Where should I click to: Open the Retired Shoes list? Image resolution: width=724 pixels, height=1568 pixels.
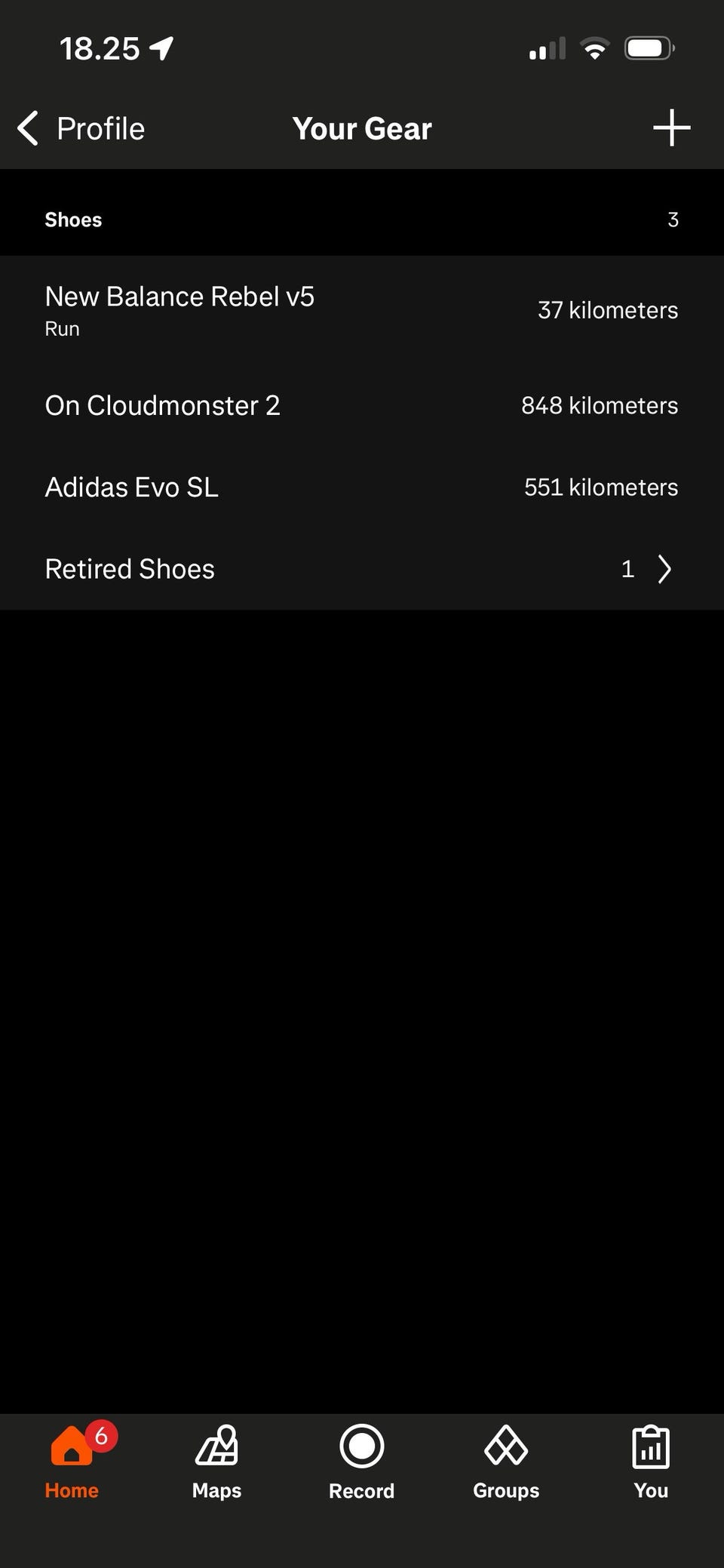[362, 569]
